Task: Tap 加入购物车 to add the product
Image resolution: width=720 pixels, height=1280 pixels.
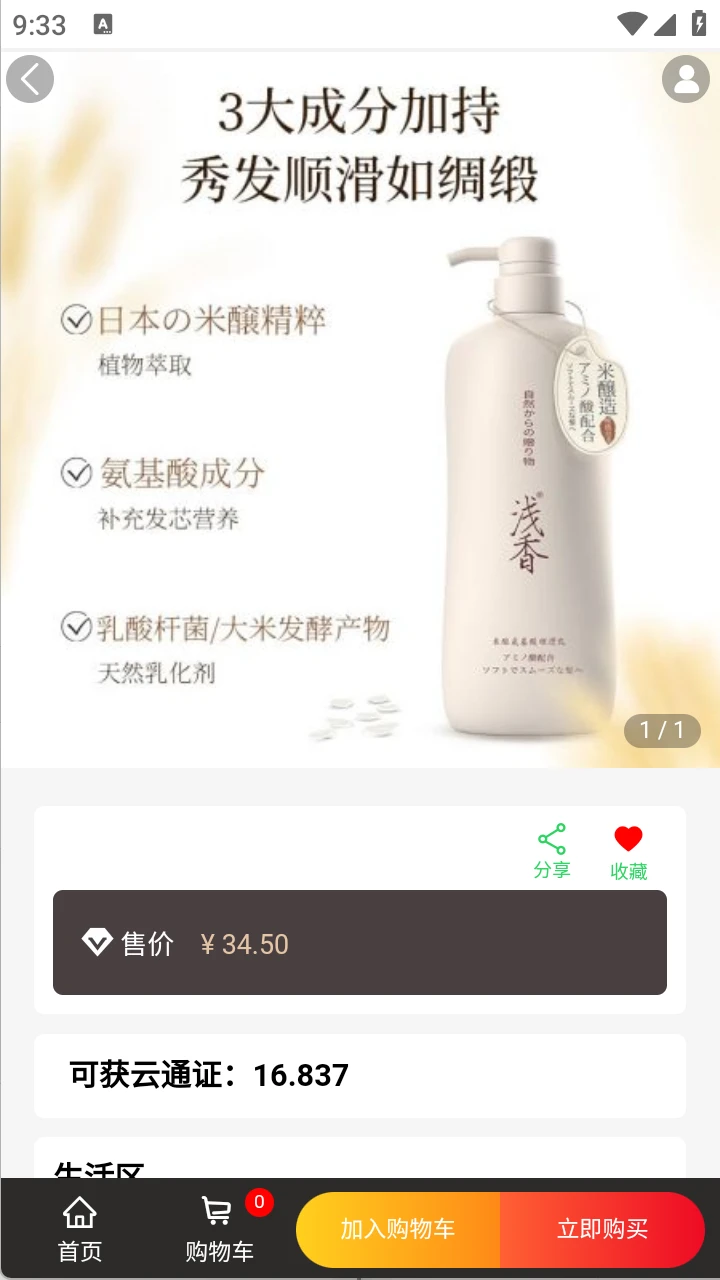Action: [x=398, y=1230]
